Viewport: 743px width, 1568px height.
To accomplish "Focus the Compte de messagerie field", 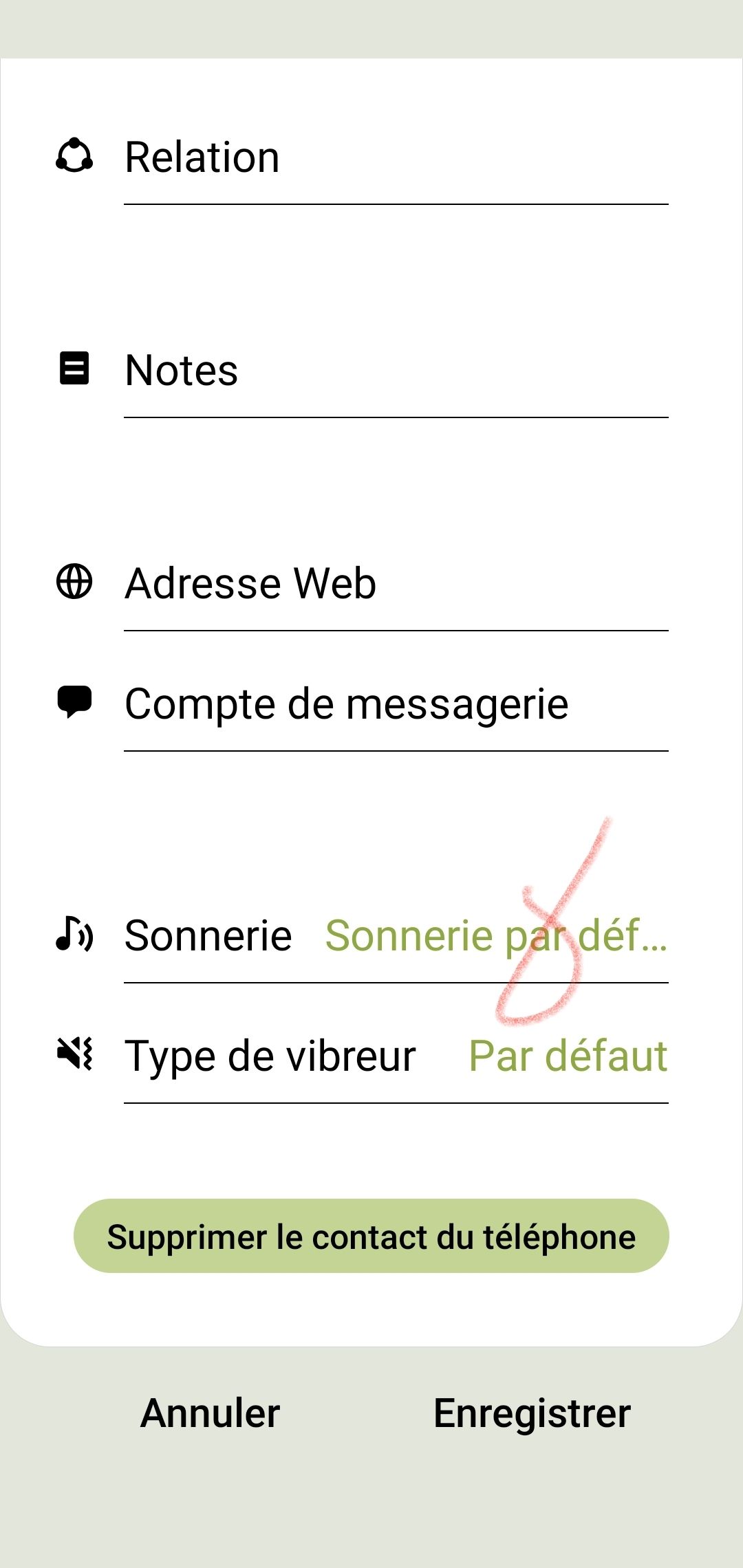I will pyautogui.click(x=396, y=705).
